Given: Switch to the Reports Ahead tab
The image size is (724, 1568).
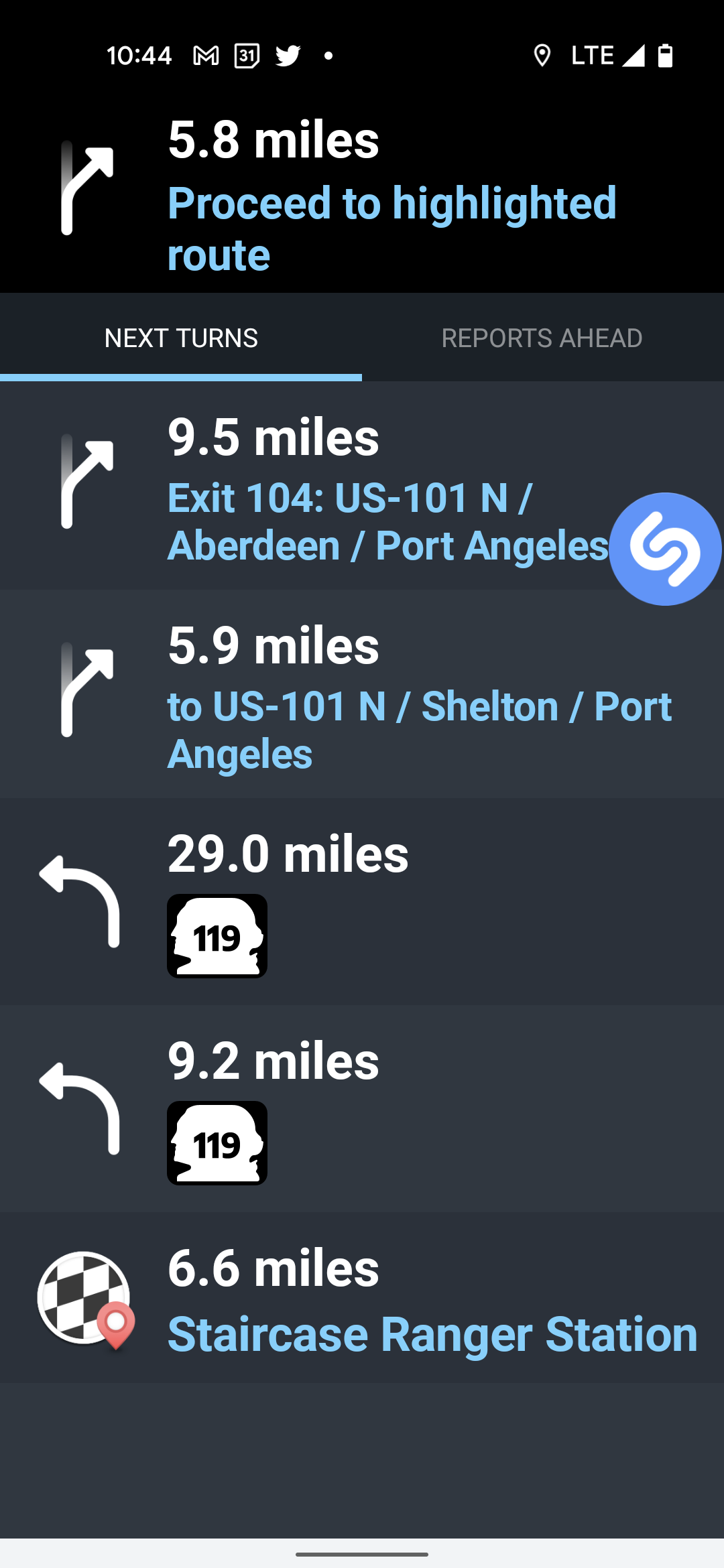Looking at the screenshot, I should coord(542,338).
